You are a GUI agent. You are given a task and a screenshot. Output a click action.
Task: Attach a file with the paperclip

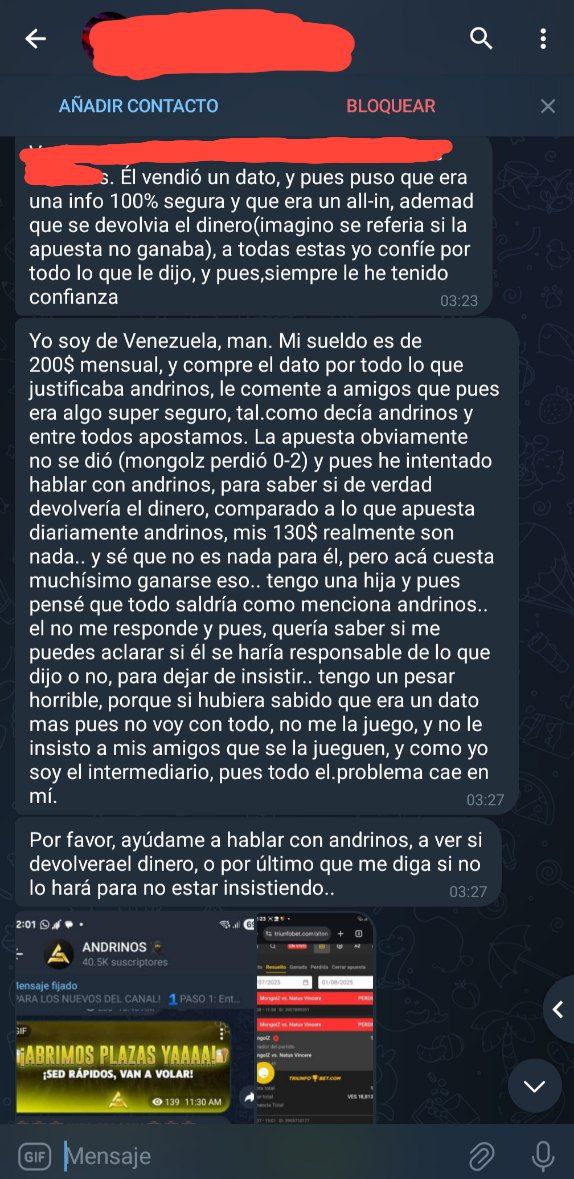481,1156
